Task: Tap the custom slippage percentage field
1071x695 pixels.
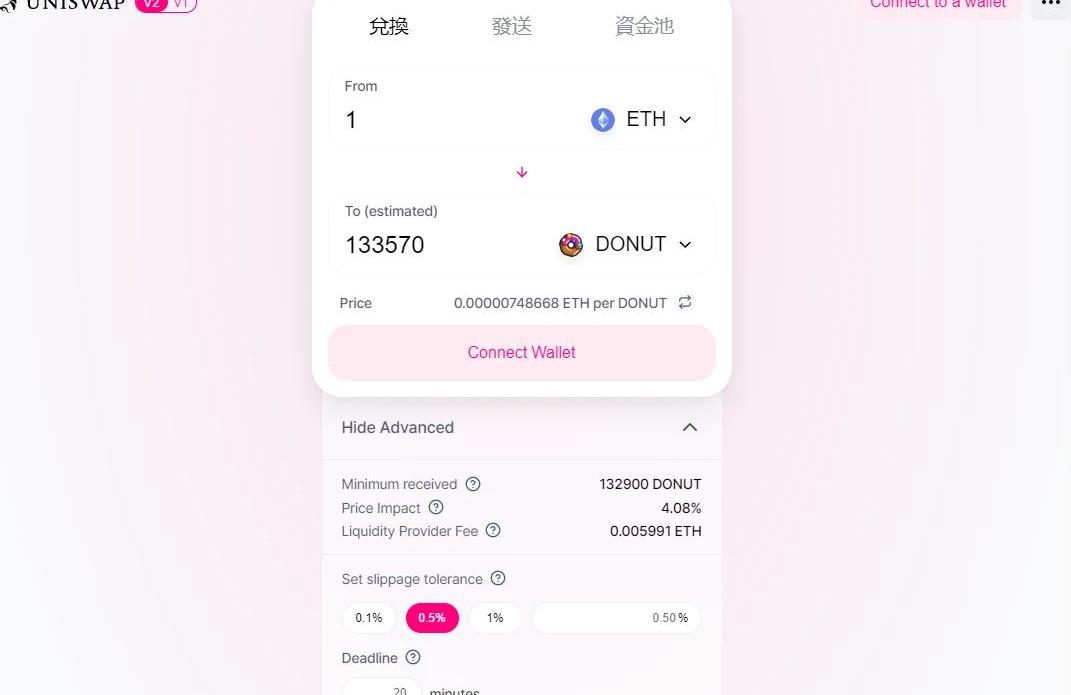Action: [615, 618]
